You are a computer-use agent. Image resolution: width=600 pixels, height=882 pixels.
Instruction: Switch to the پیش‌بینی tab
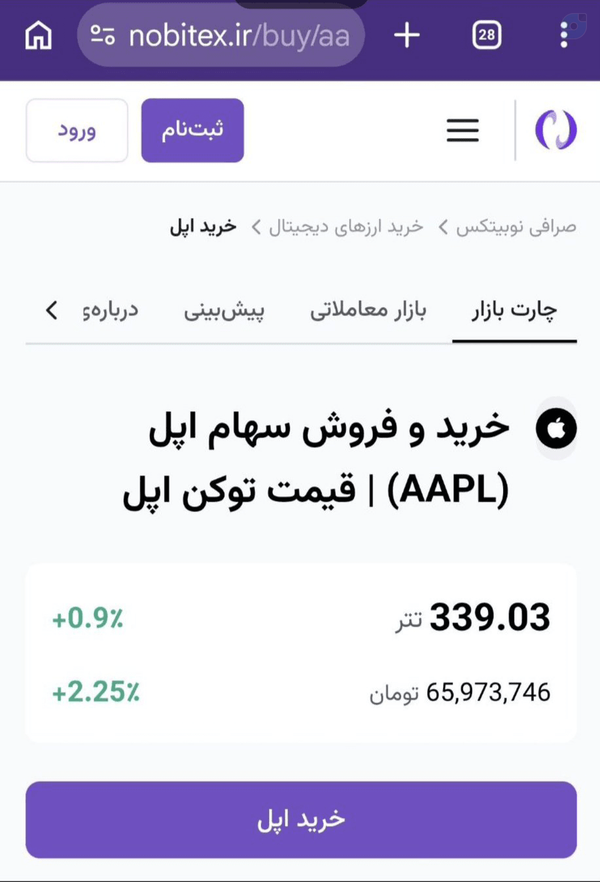(224, 310)
